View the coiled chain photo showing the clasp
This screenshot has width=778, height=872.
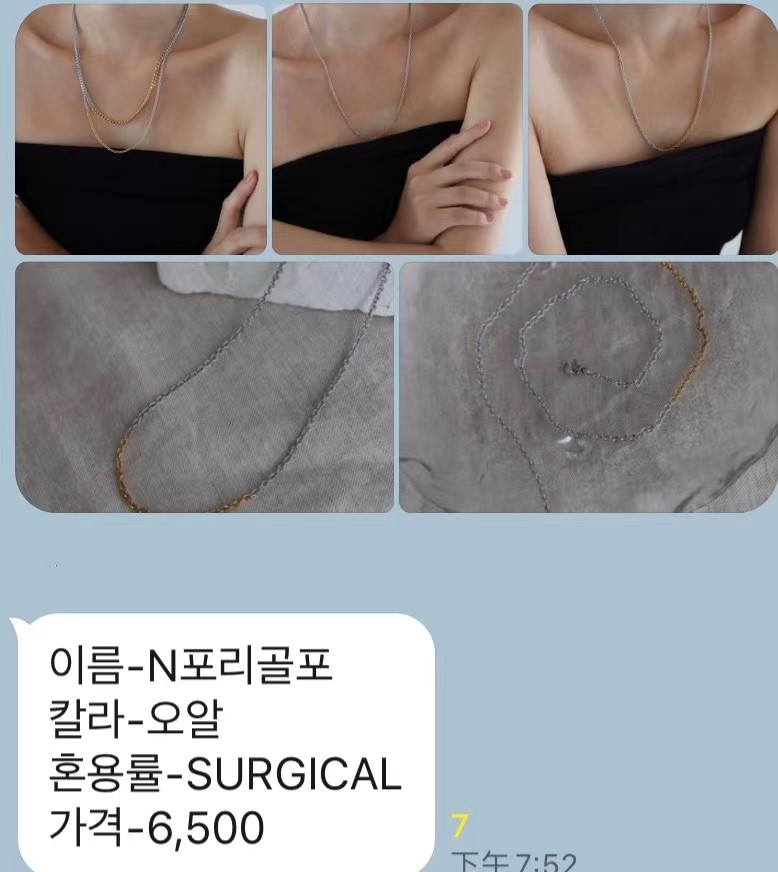point(588,387)
